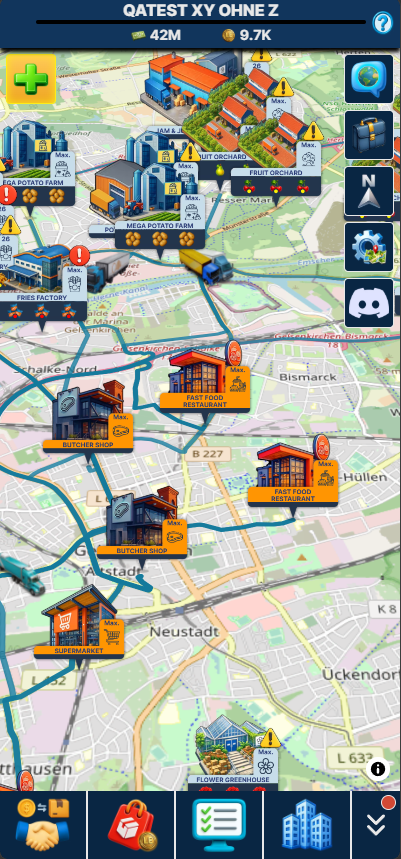The image size is (401, 859).
Task: Open the shopping bag shop tab
Action: click(x=131, y=825)
